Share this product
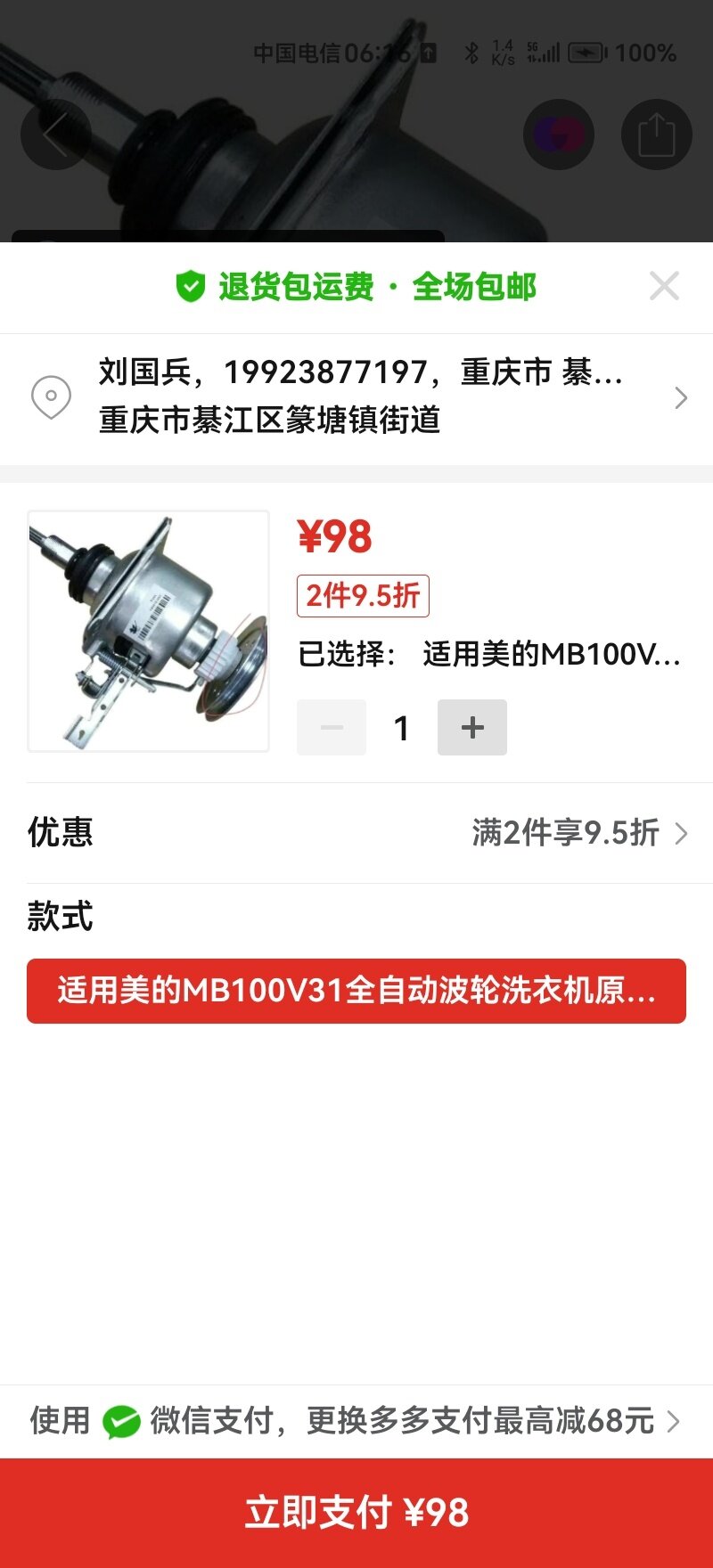 tap(656, 135)
